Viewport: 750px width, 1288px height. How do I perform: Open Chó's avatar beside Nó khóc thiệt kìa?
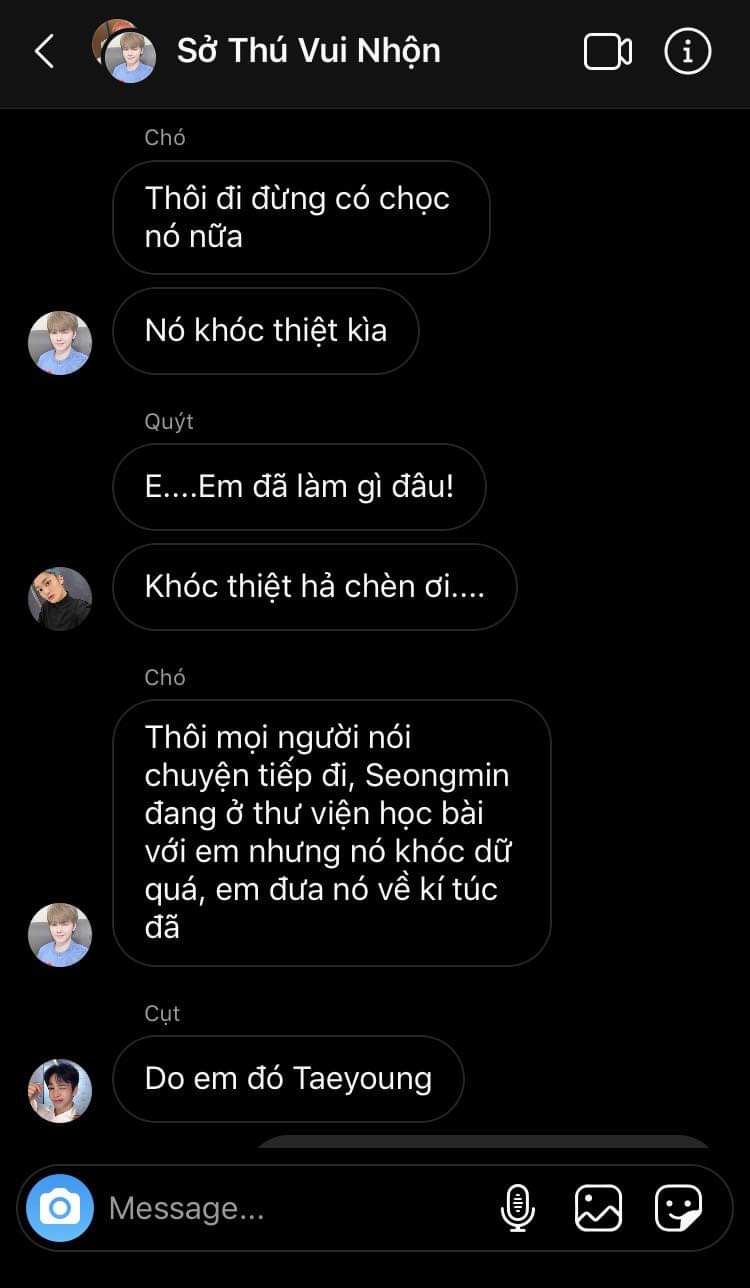[60, 343]
